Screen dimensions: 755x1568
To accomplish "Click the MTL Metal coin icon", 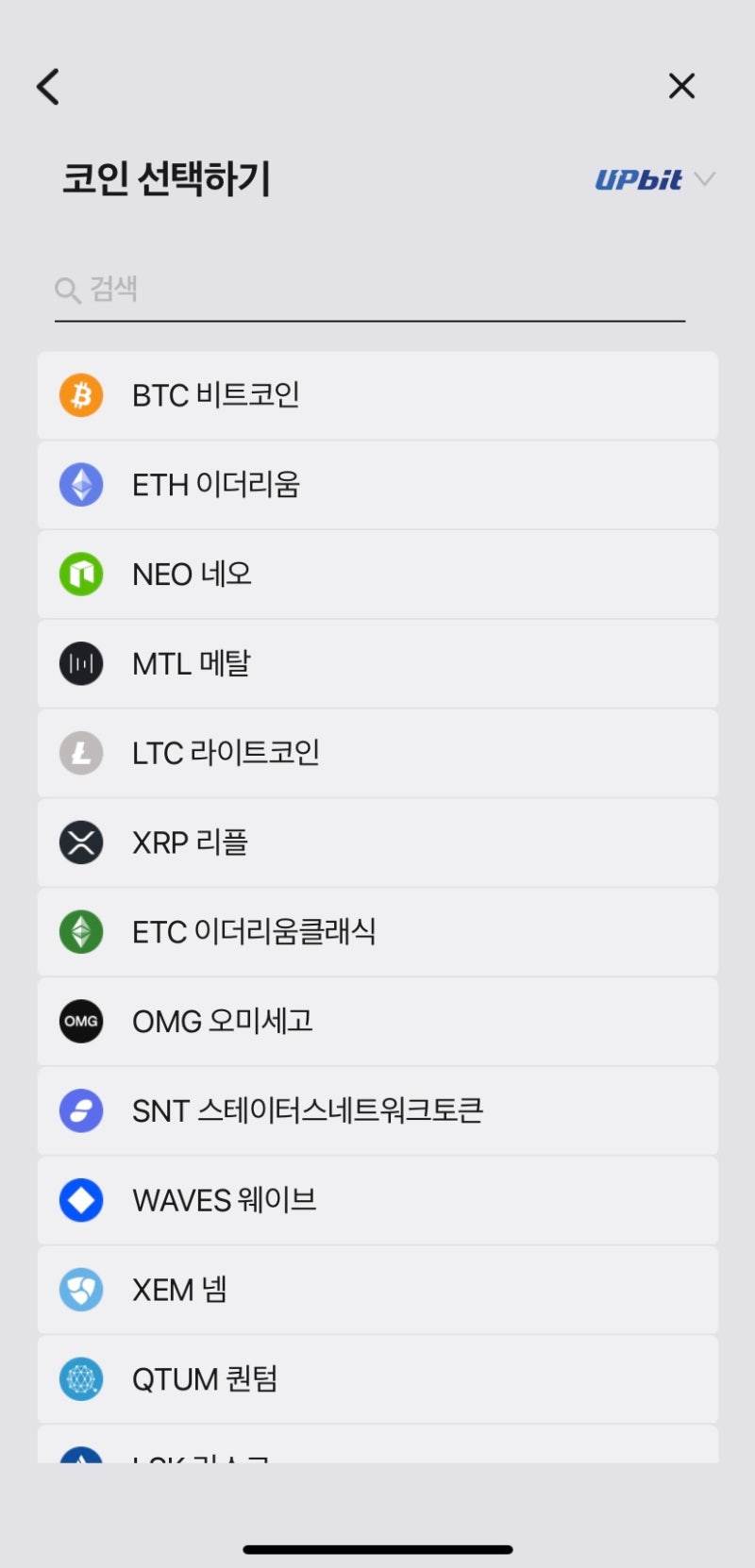I will click(x=80, y=663).
